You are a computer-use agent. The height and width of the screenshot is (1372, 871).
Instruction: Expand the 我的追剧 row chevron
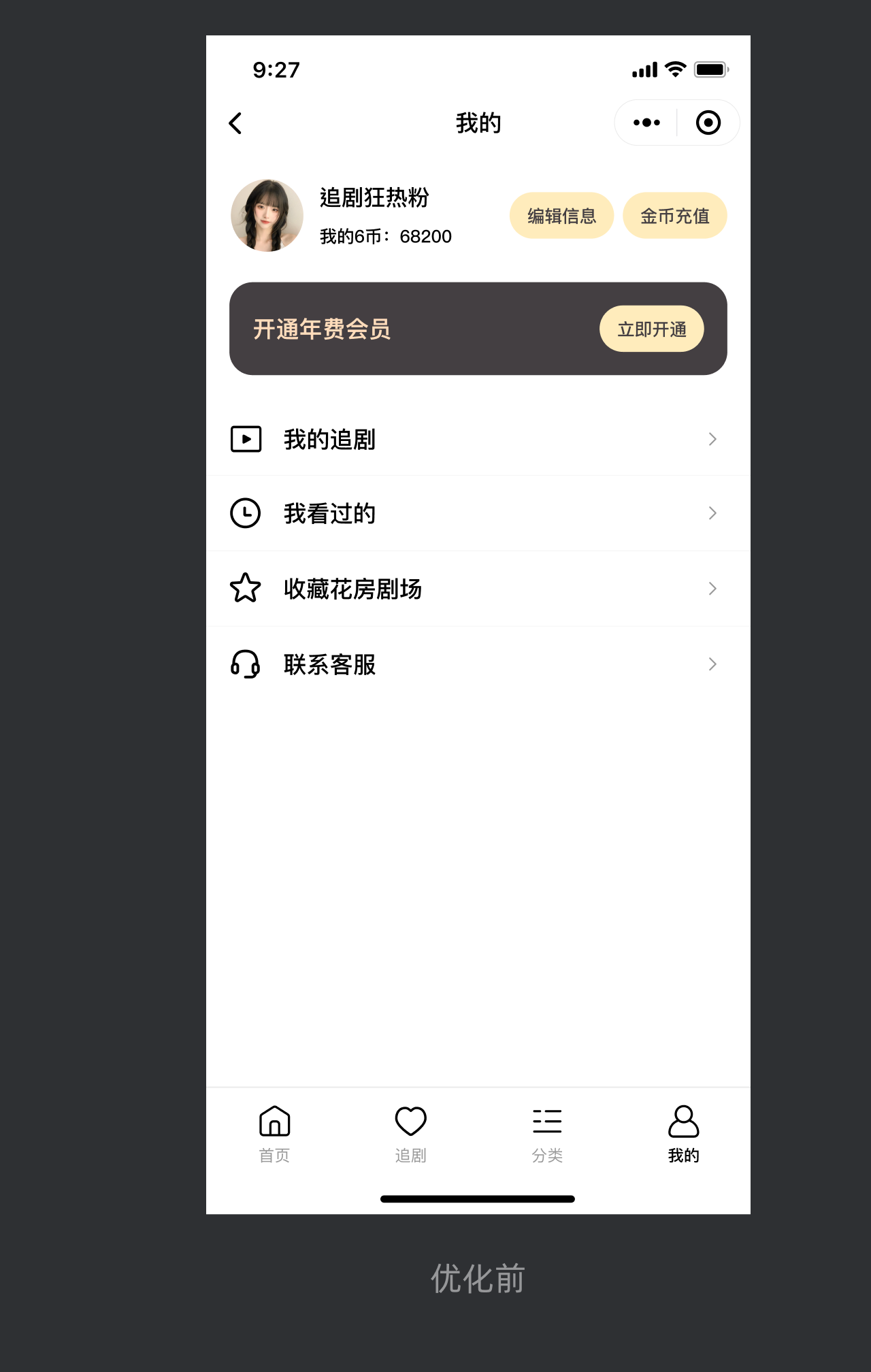(x=712, y=439)
